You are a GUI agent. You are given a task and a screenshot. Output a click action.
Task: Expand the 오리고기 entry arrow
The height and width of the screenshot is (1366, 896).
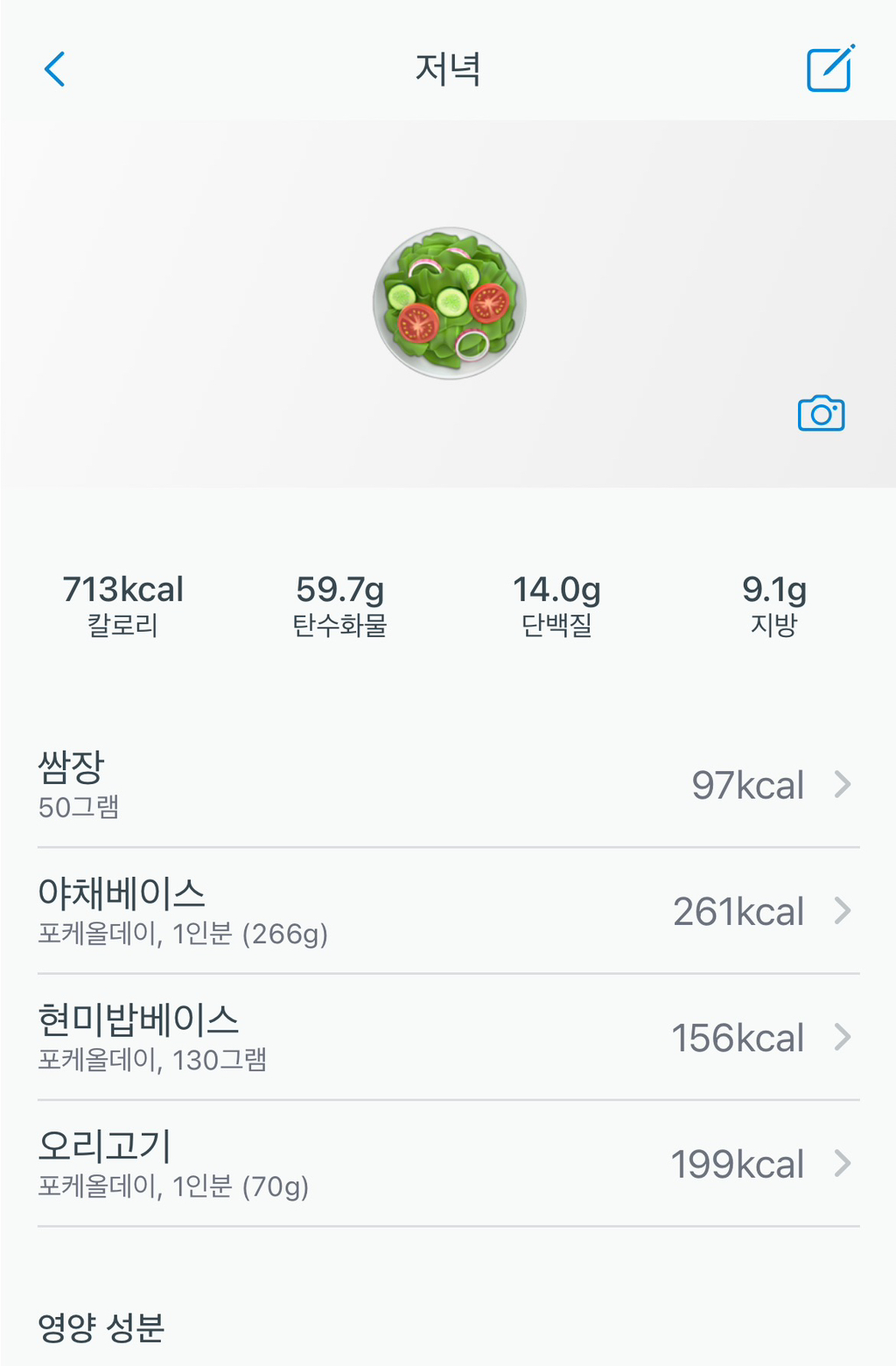843,1164
